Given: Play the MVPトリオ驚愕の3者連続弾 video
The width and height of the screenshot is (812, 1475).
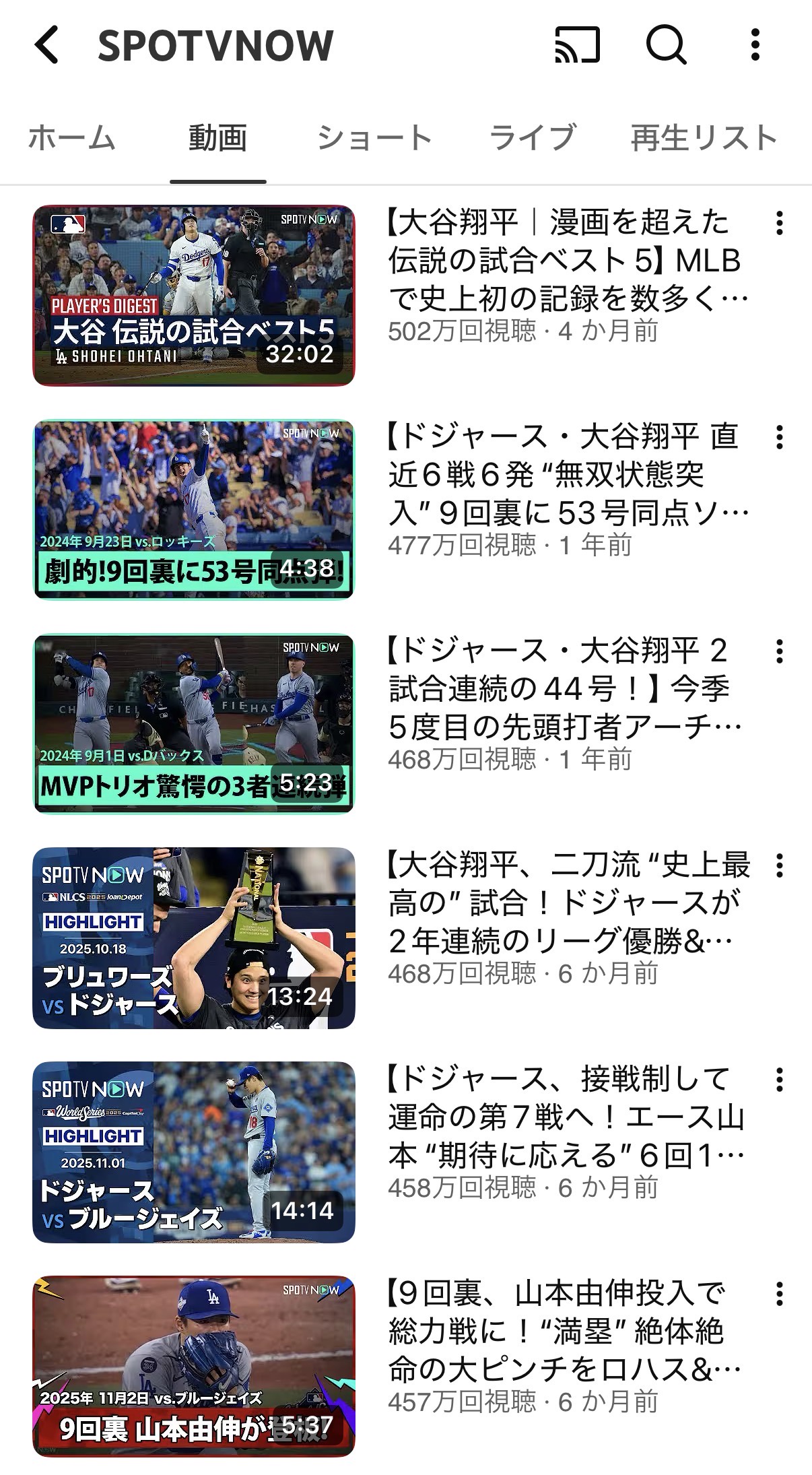Looking at the screenshot, I should (194, 724).
